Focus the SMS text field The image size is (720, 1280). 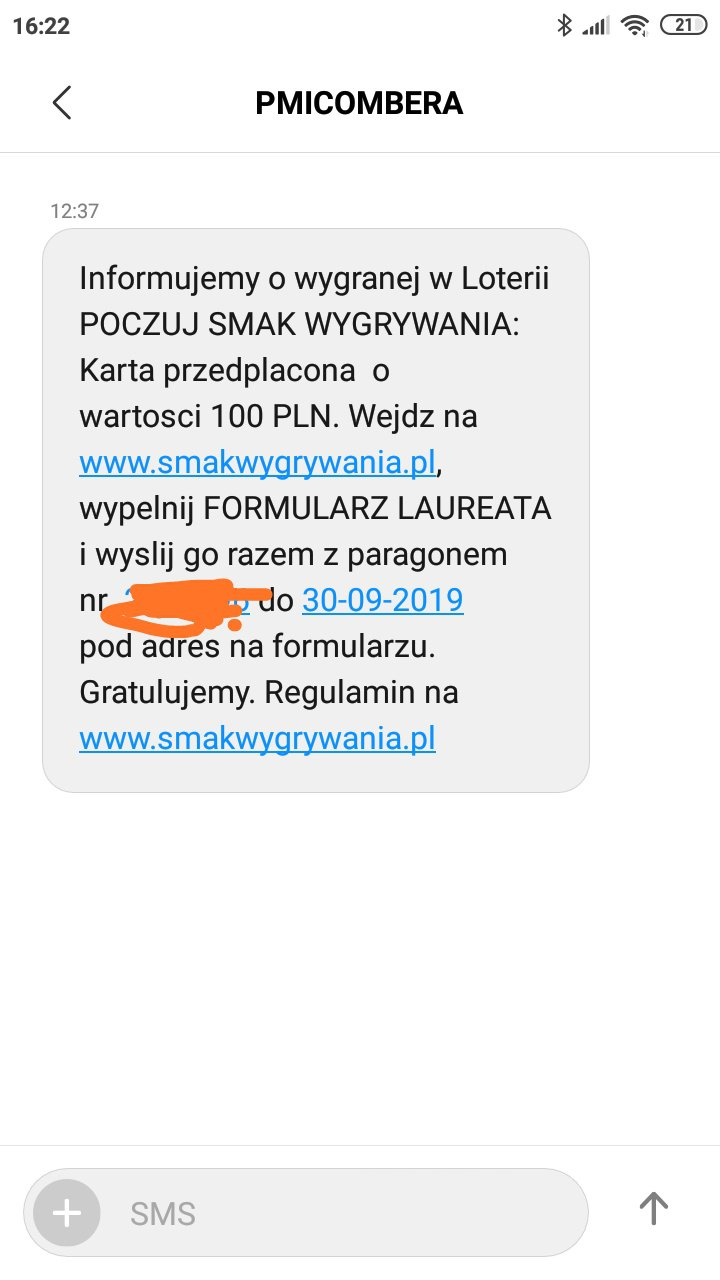(x=340, y=1214)
